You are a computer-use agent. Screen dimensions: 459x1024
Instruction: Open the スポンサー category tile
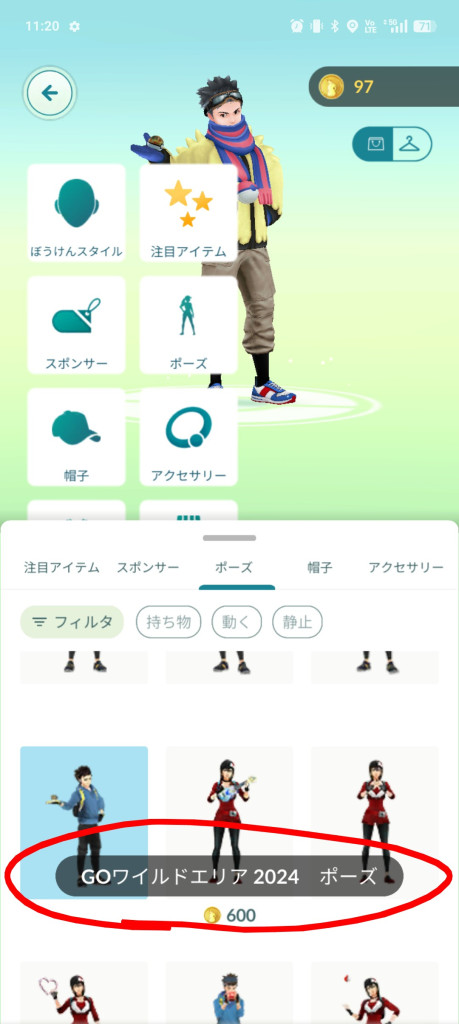click(76, 325)
